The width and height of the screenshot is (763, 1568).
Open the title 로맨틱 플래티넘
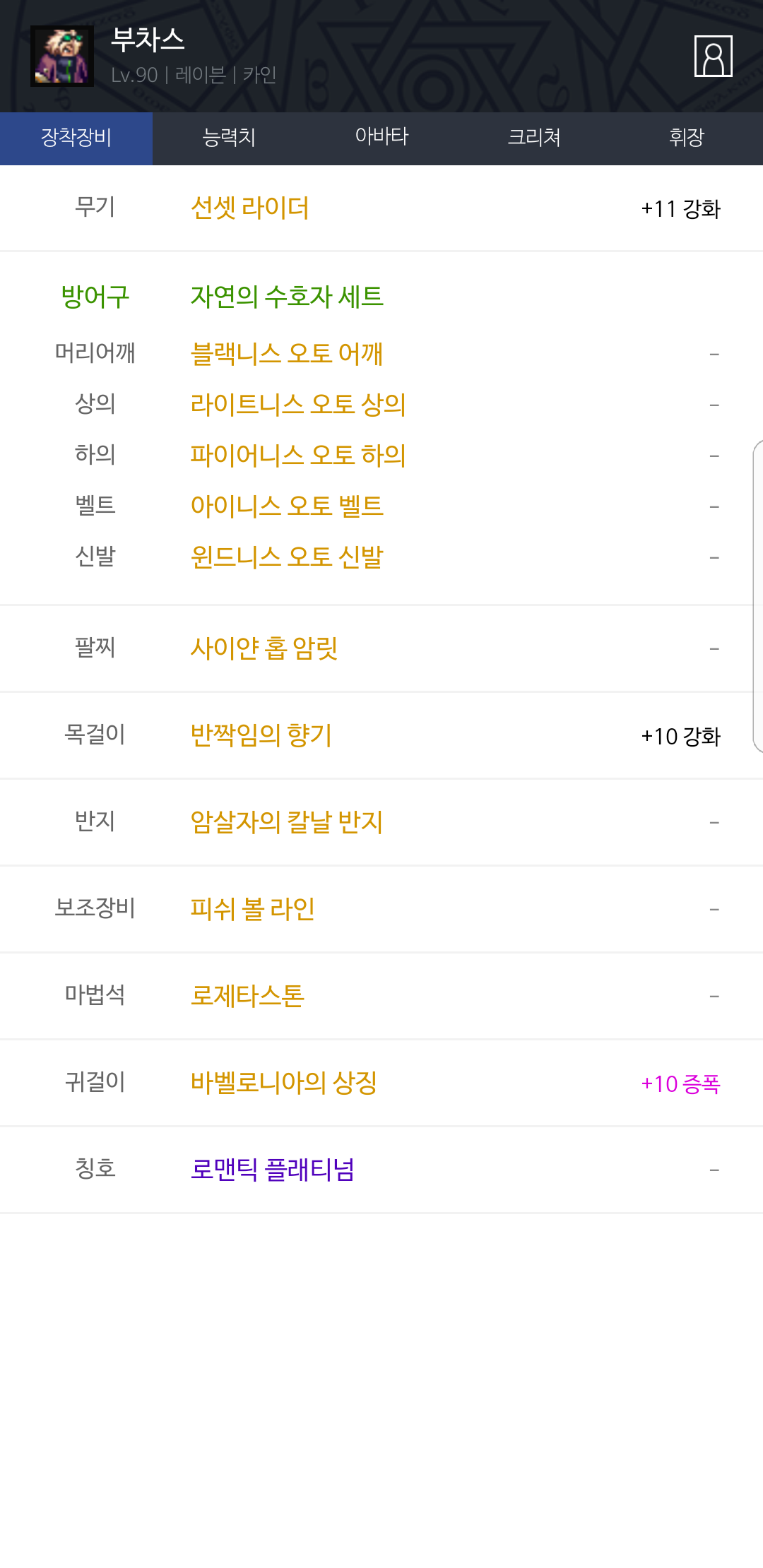click(273, 1170)
